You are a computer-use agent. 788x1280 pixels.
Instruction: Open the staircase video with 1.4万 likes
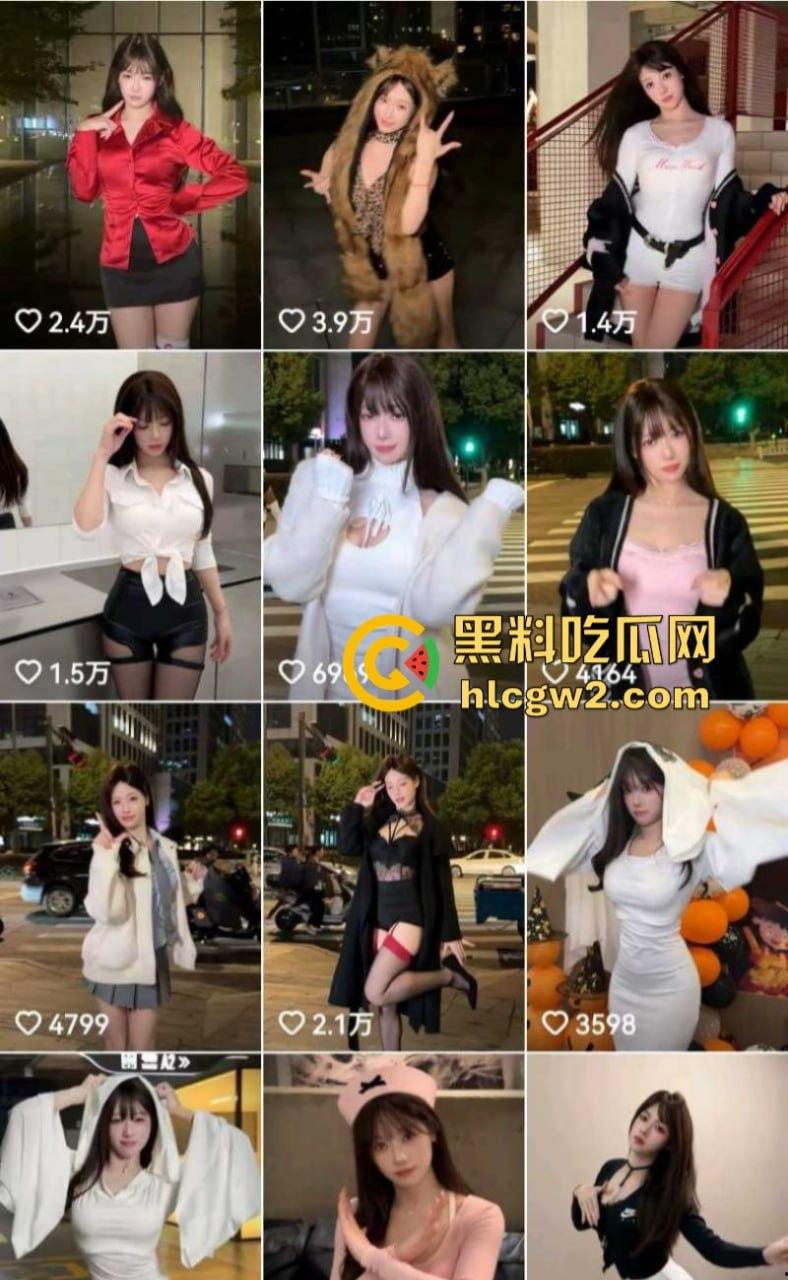tap(657, 175)
